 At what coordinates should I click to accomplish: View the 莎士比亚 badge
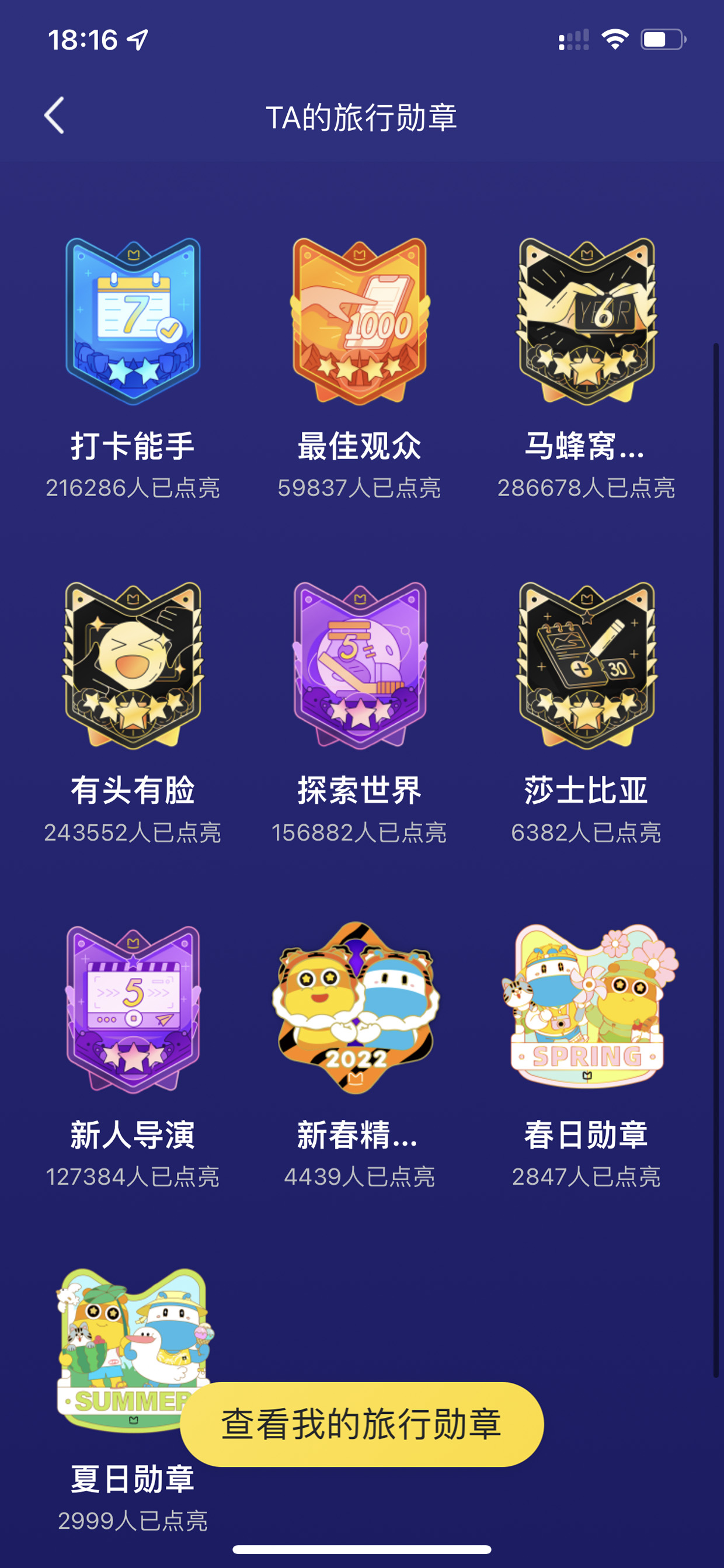click(x=586, y=665)
